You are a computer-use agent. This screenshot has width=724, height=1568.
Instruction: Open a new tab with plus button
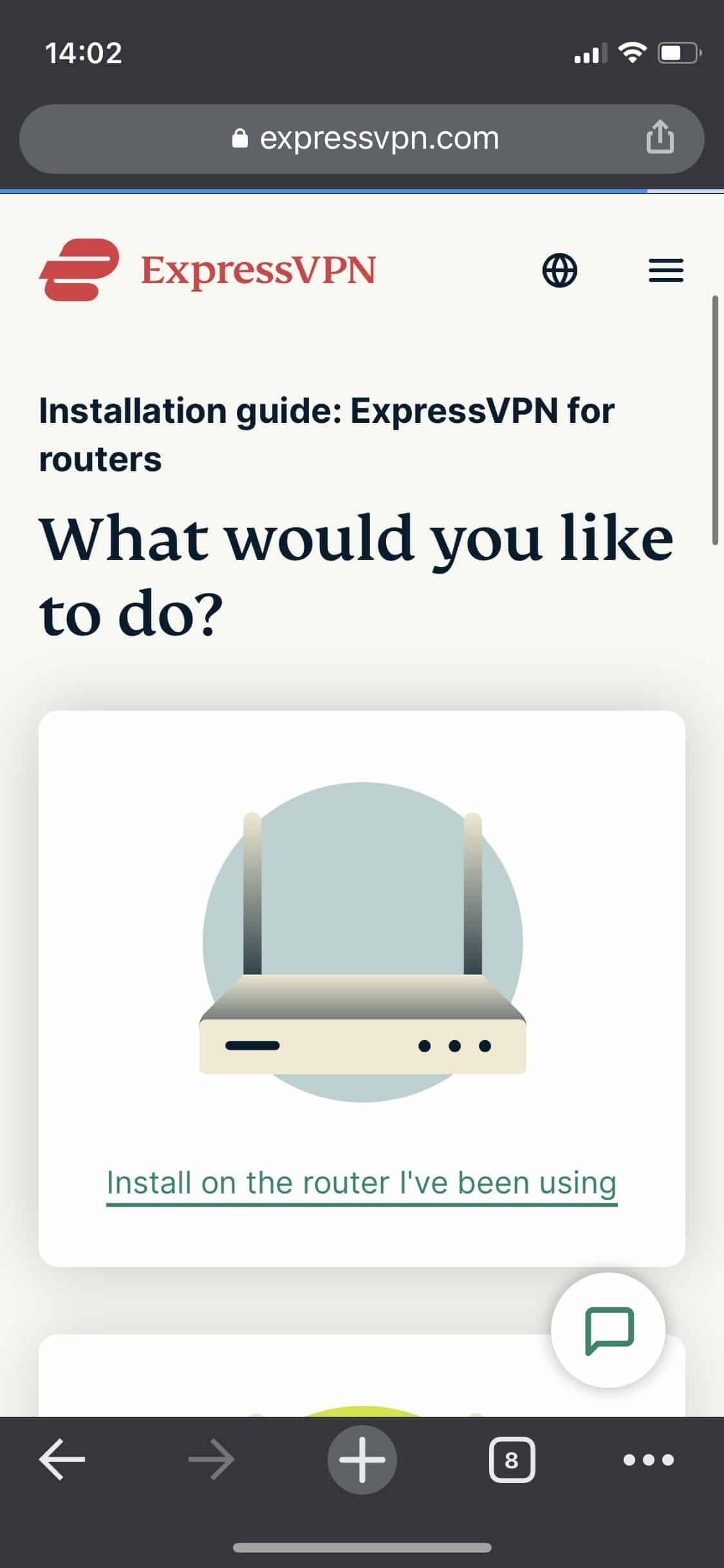tap(362, 1459)
